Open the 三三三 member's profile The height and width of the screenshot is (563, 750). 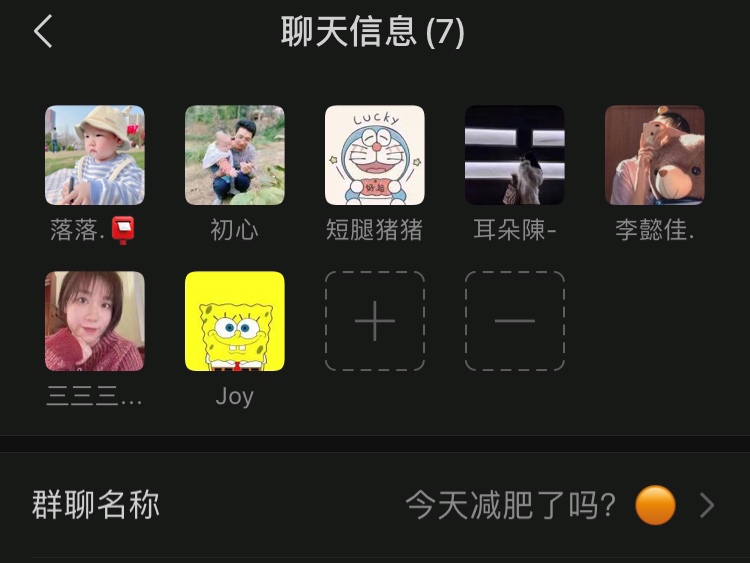tap(95, 321)
